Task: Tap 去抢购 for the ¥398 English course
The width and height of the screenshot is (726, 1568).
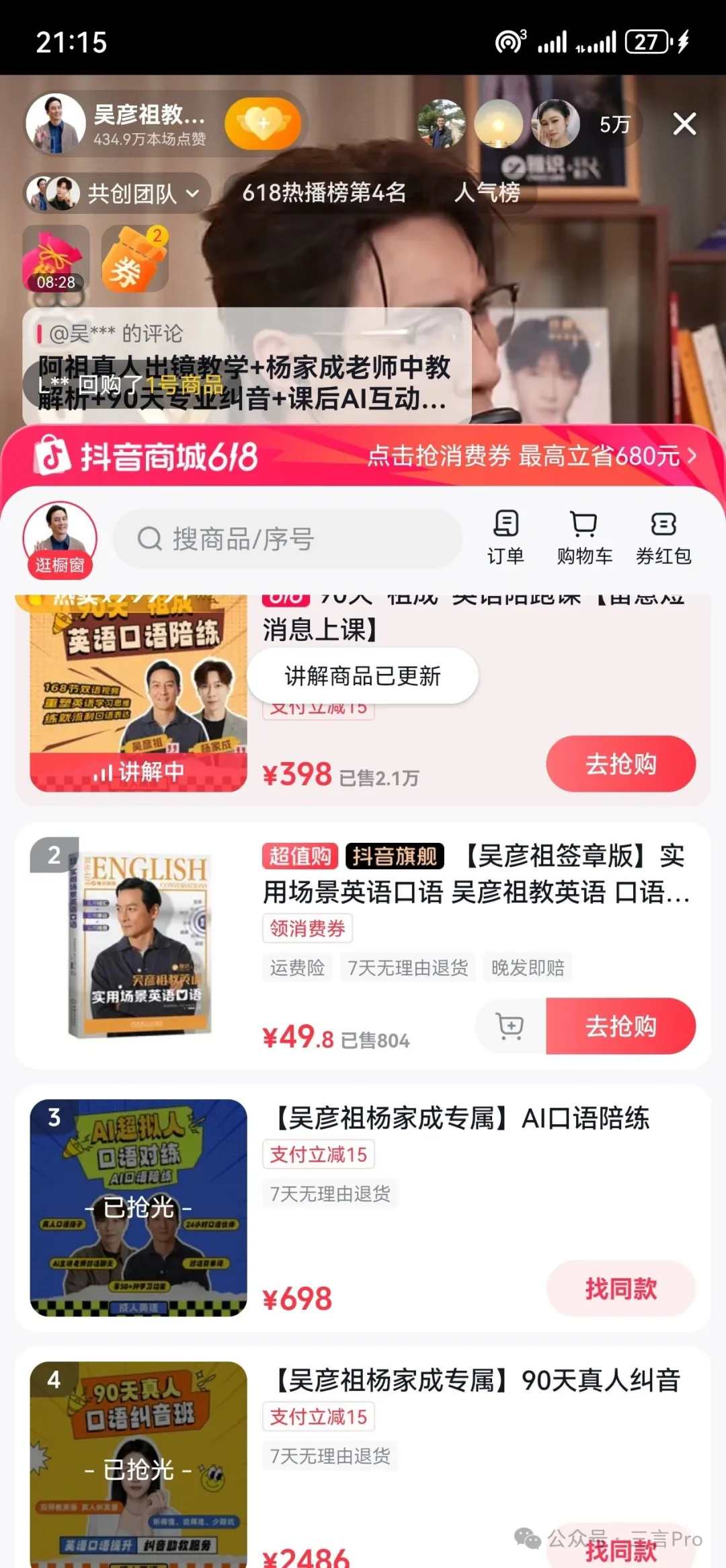Action: (x=620, y=764)
